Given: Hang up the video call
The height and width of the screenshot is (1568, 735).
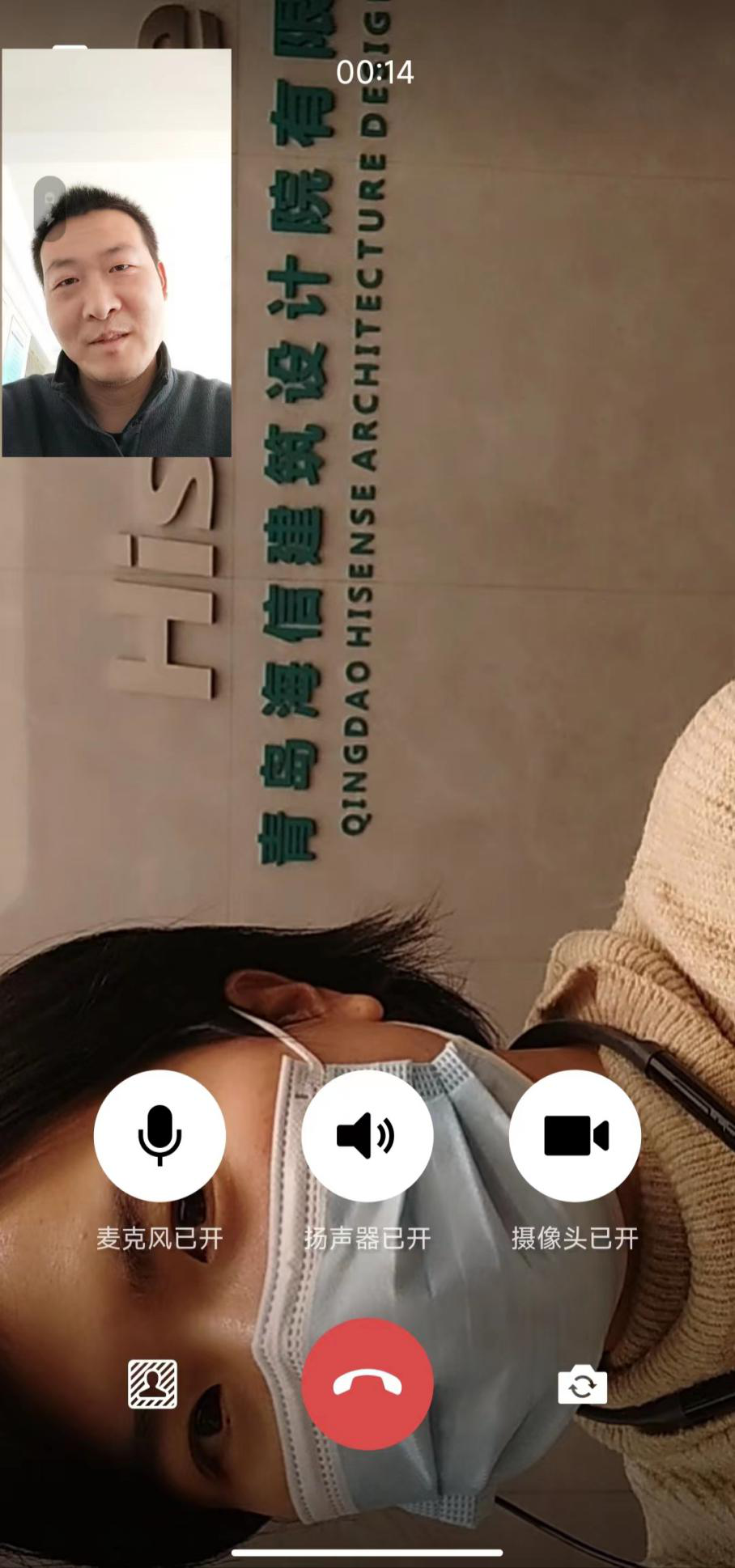Looking at the screenshot, I should click(x=367, y=1384).
